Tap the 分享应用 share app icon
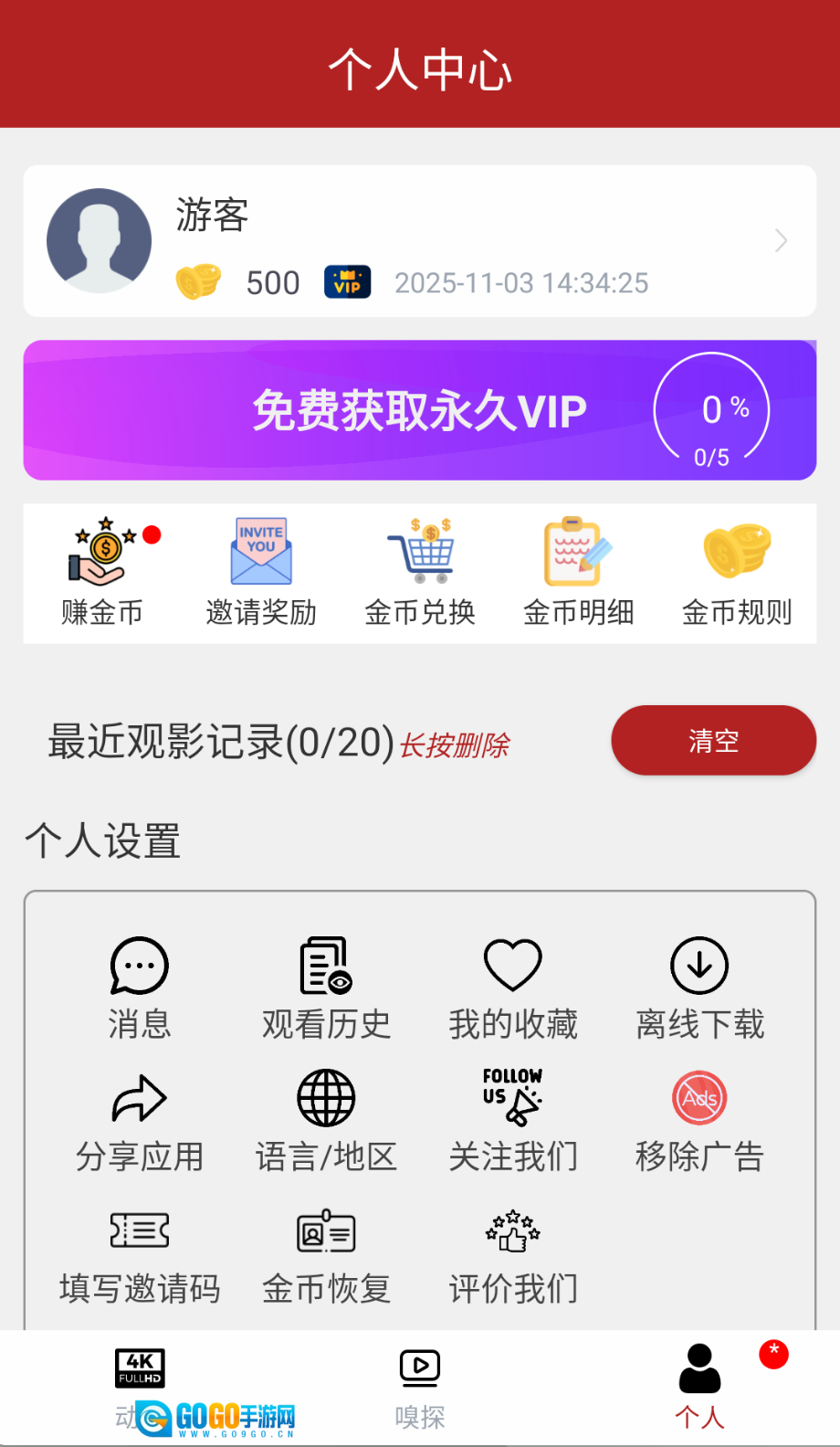The width and height of the screenshot is (840, 1447). pos(139,1119)
